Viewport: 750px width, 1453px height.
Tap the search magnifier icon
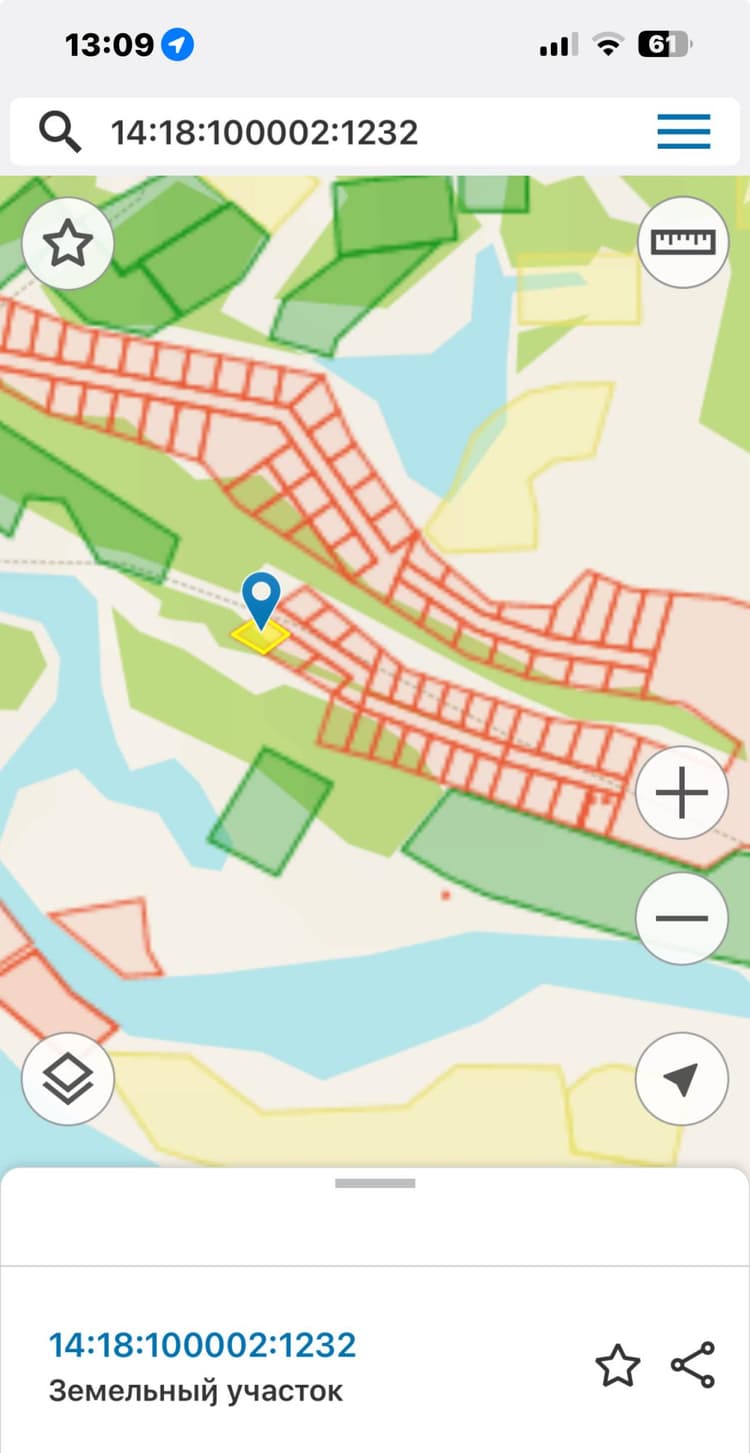pos(61,131)
